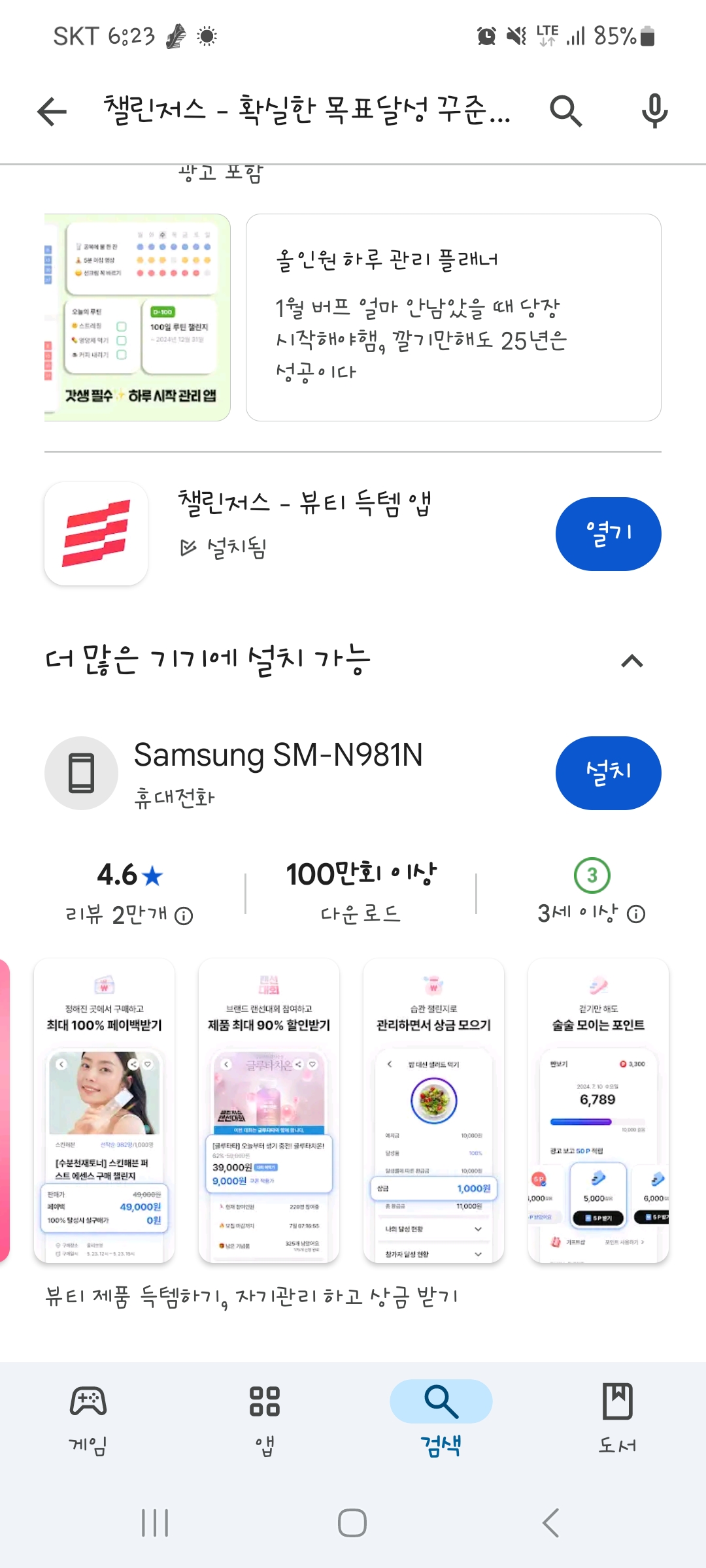Image resolution: width=706 pixels, height=1568 pixels.
Task: Open the 올인원 하루 관리 플래너 ad card
Action: [x=453, y=317]
